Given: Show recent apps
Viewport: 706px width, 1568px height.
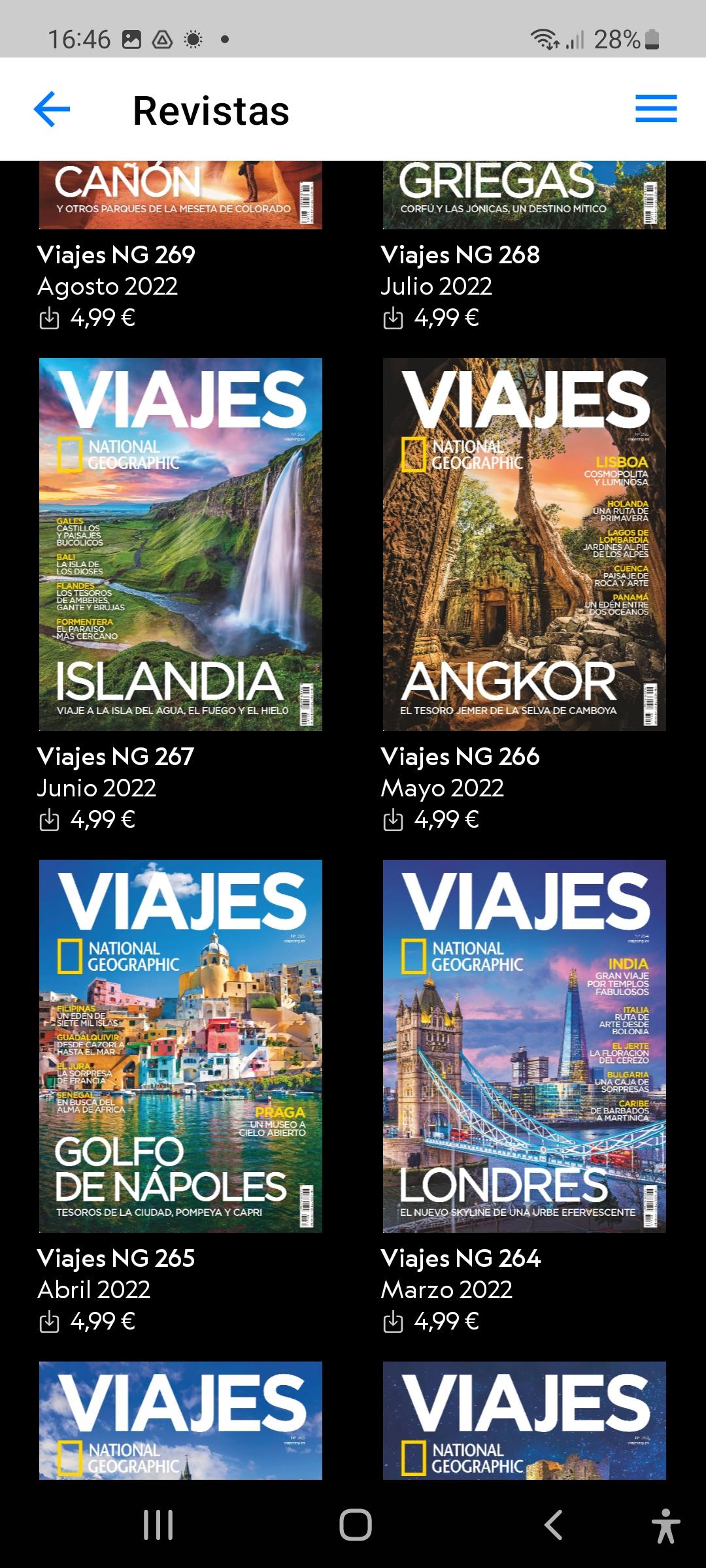Looking at the screenshot, I should tap(158, 1525).
